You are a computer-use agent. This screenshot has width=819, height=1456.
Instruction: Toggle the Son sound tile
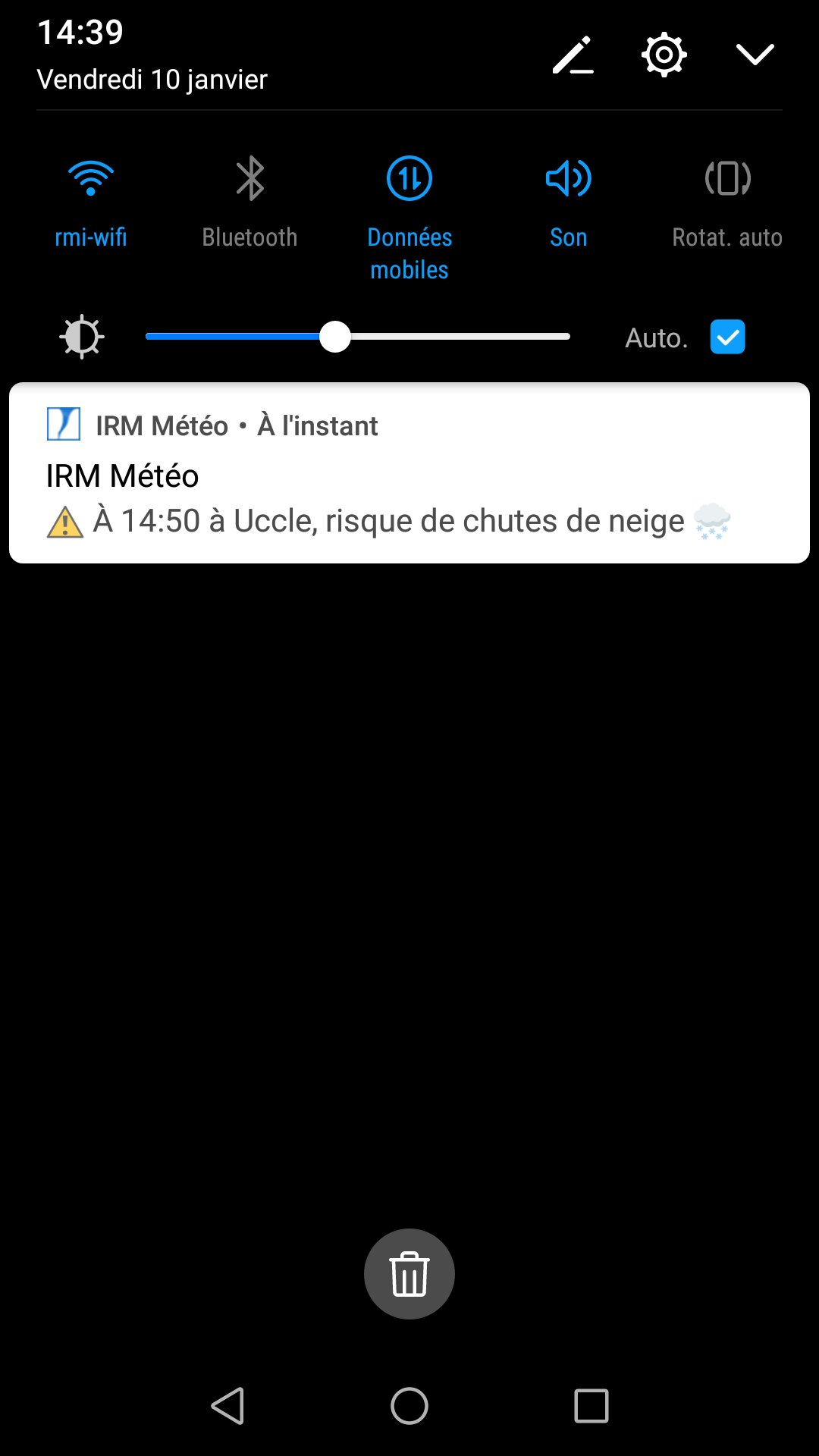tap(568, 180)
